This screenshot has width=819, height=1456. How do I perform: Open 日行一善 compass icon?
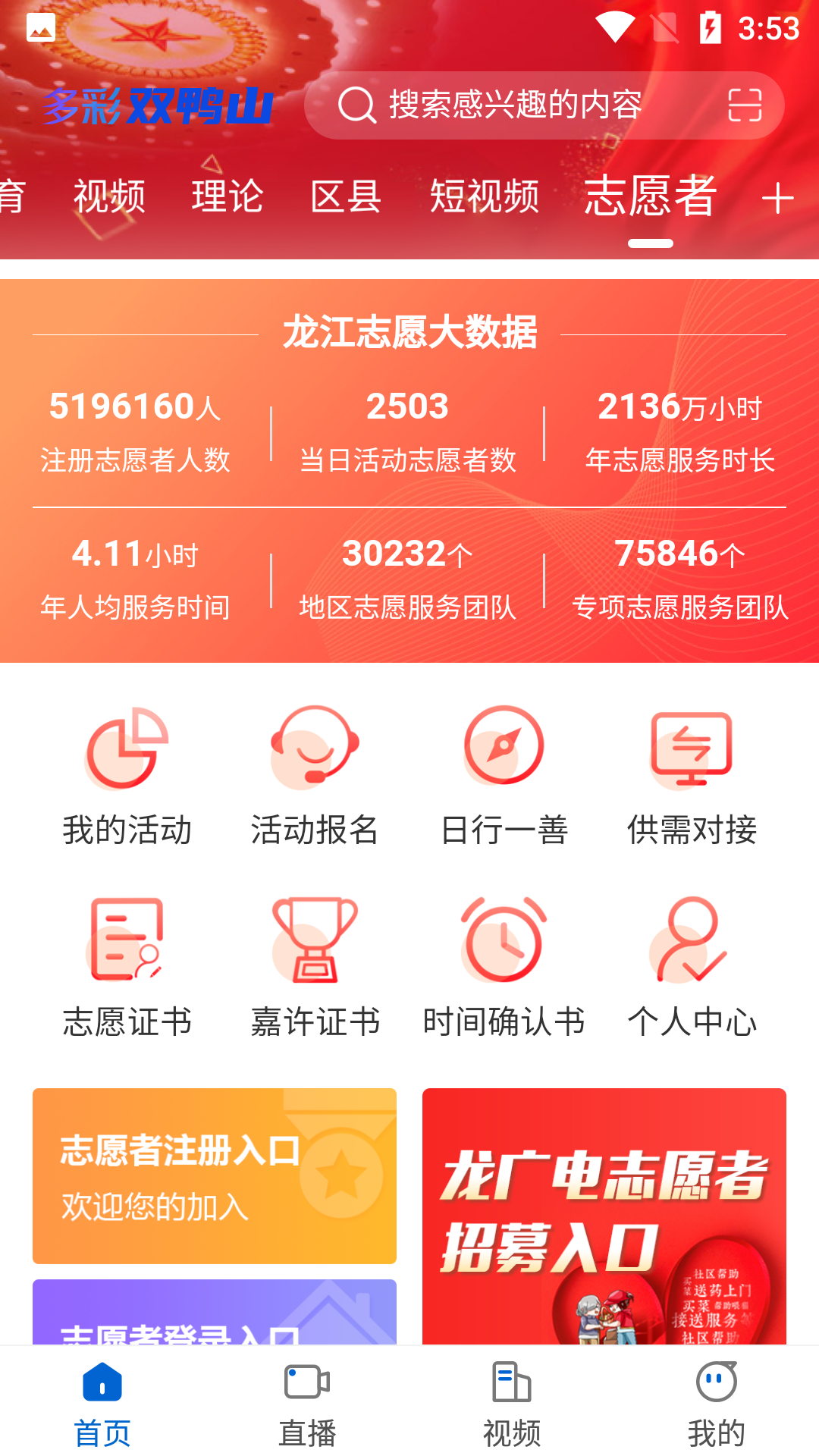point(503,773)
